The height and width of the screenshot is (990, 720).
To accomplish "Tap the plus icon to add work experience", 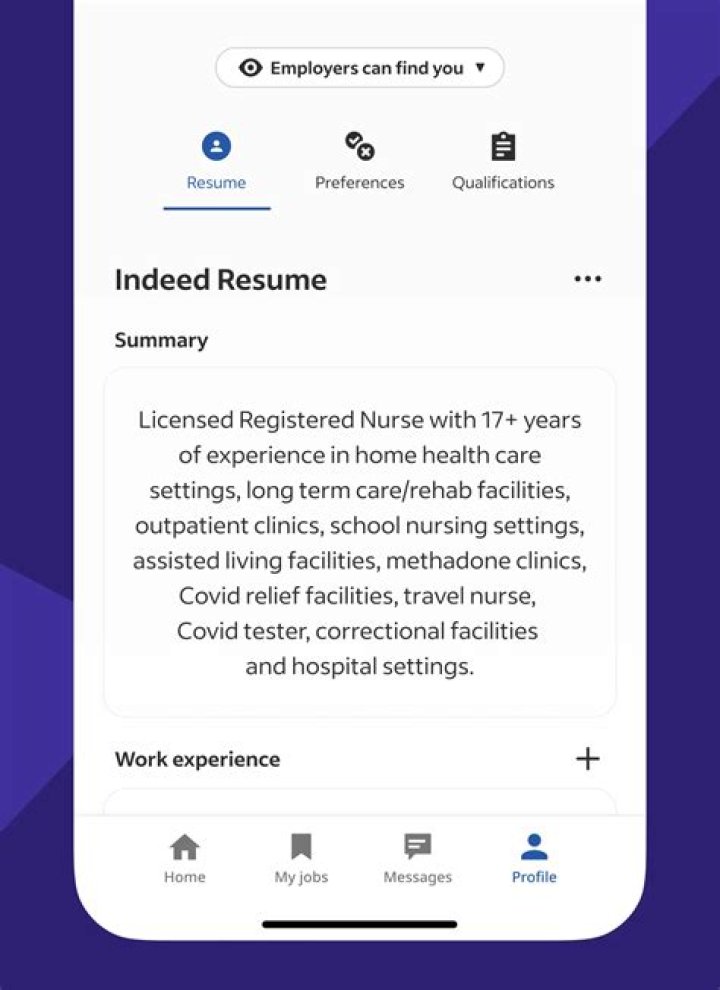I will pyautogui.click(x=588, y=758).
